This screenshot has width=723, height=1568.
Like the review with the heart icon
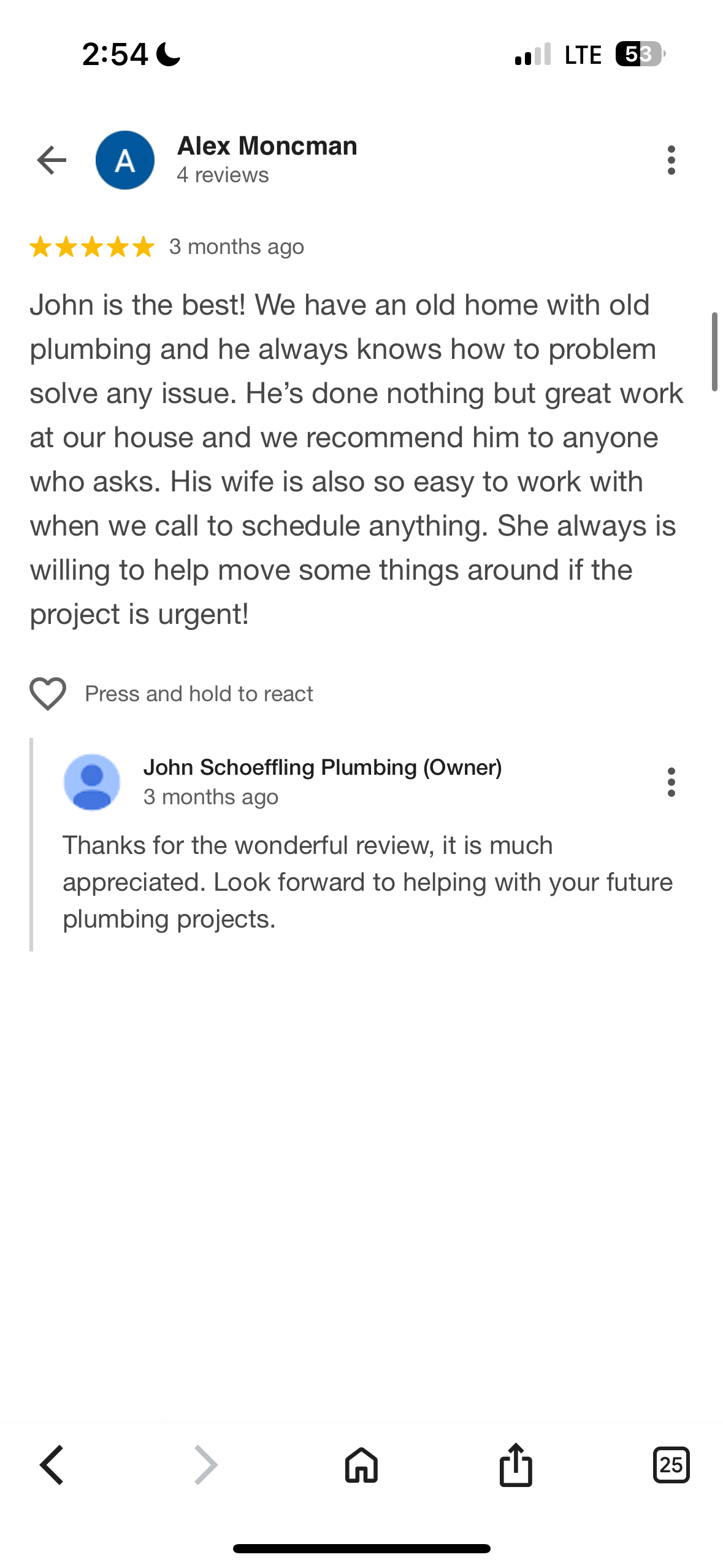click(48, 694)
